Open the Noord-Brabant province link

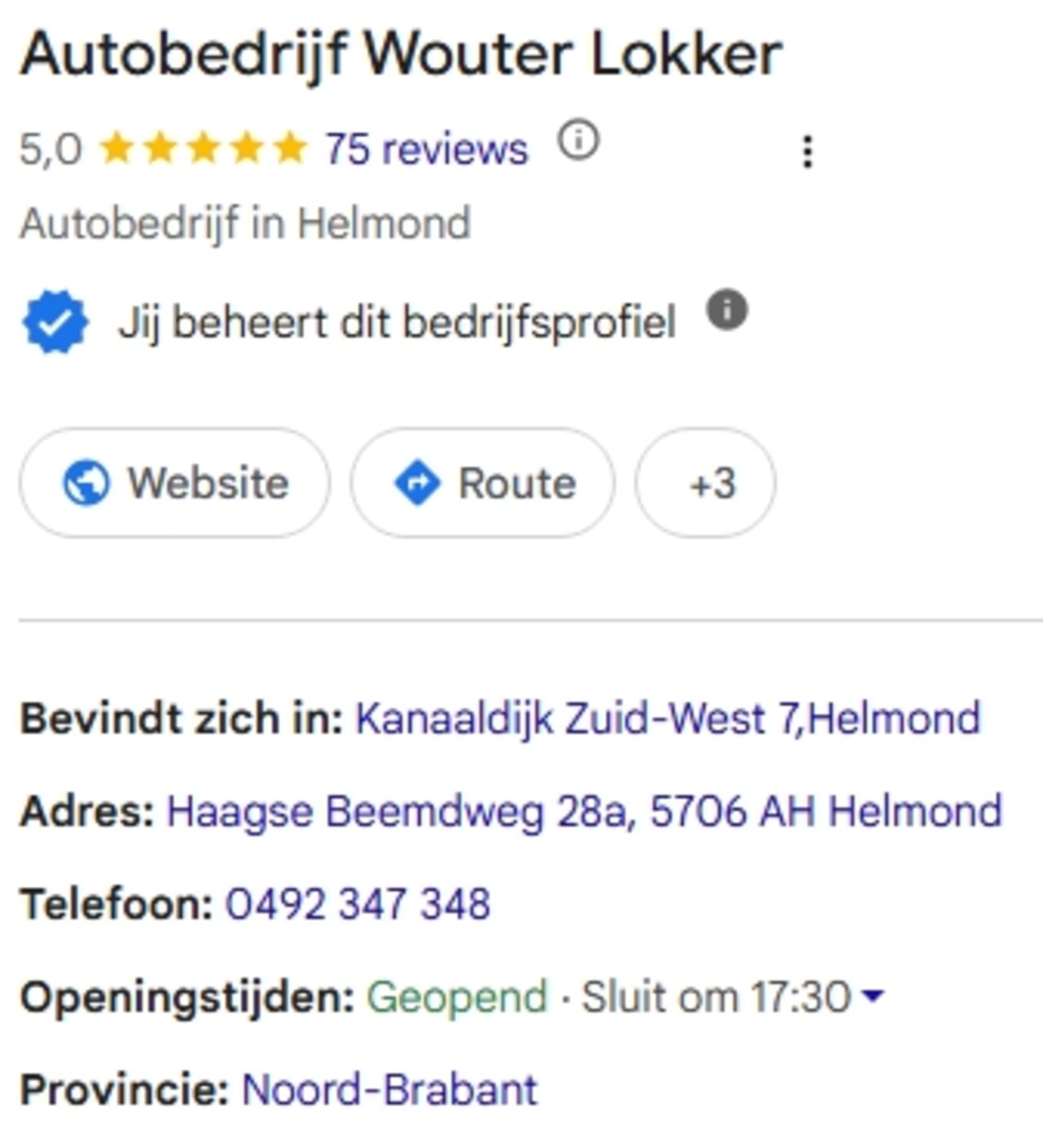(389, 1090)
